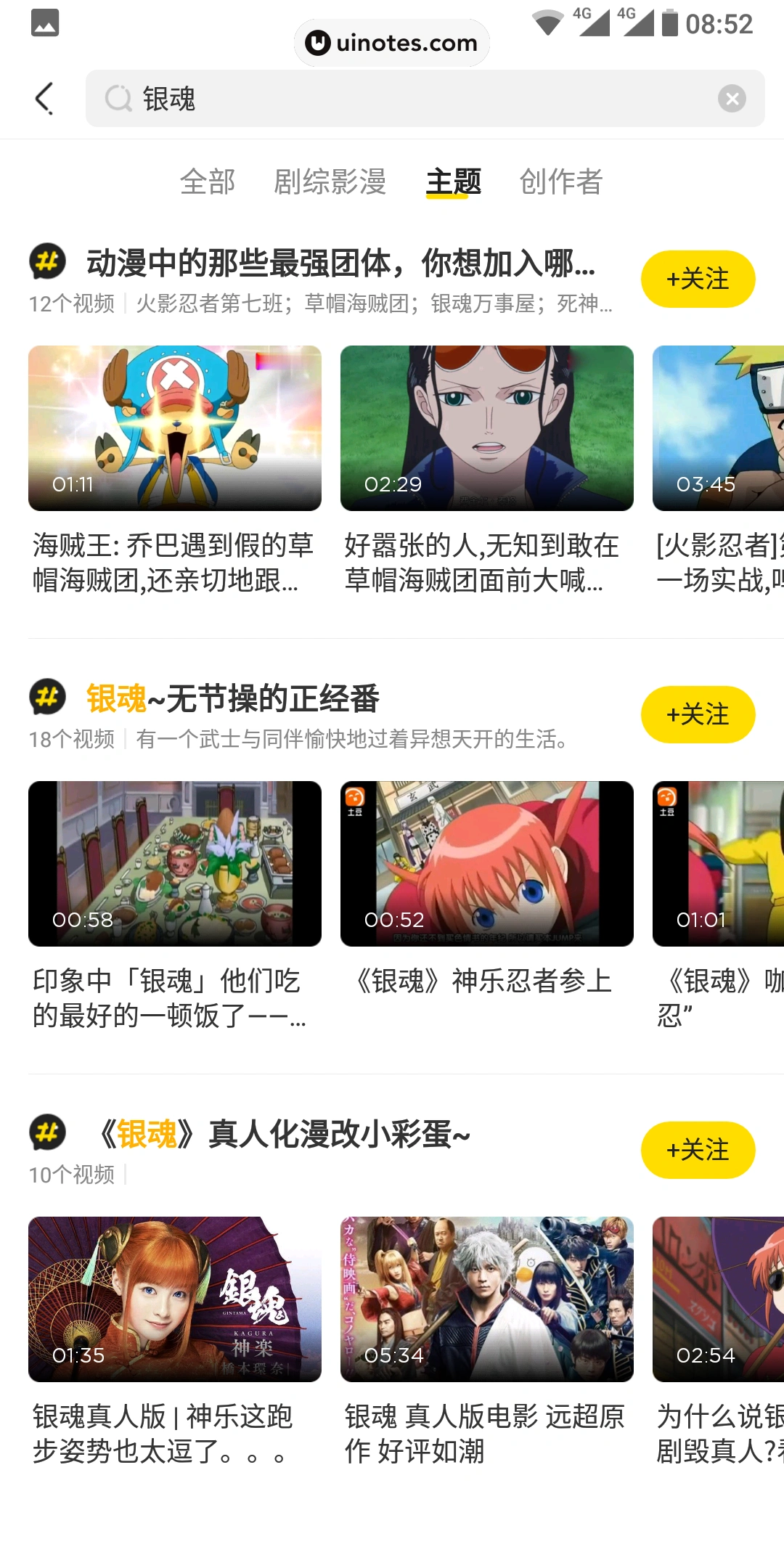Follow topic 银魂~无节操的正经番
The image size is (784, 1568).
tap(698, 714)
